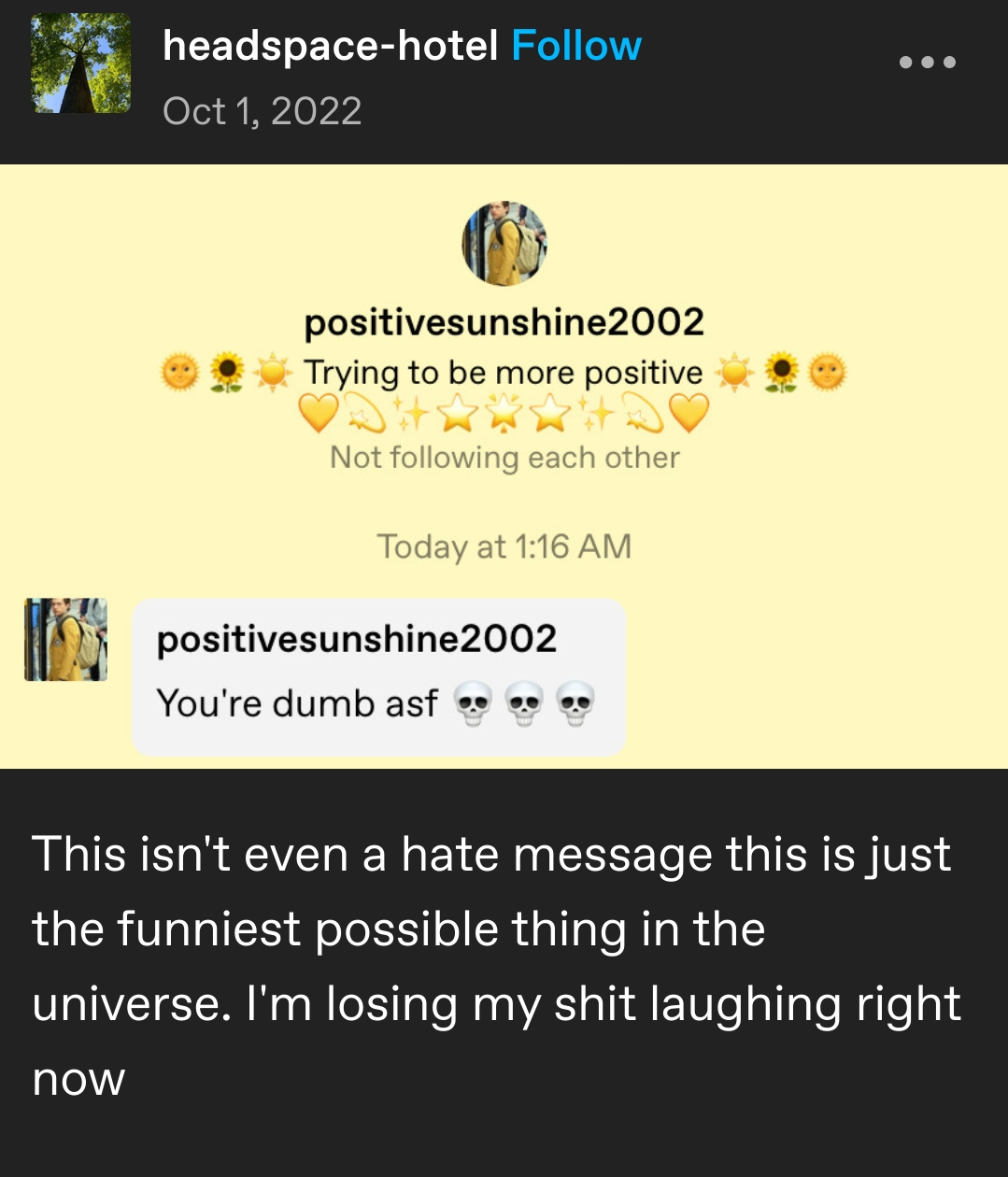Open headspace-hotel's avatar

point(80,64)
